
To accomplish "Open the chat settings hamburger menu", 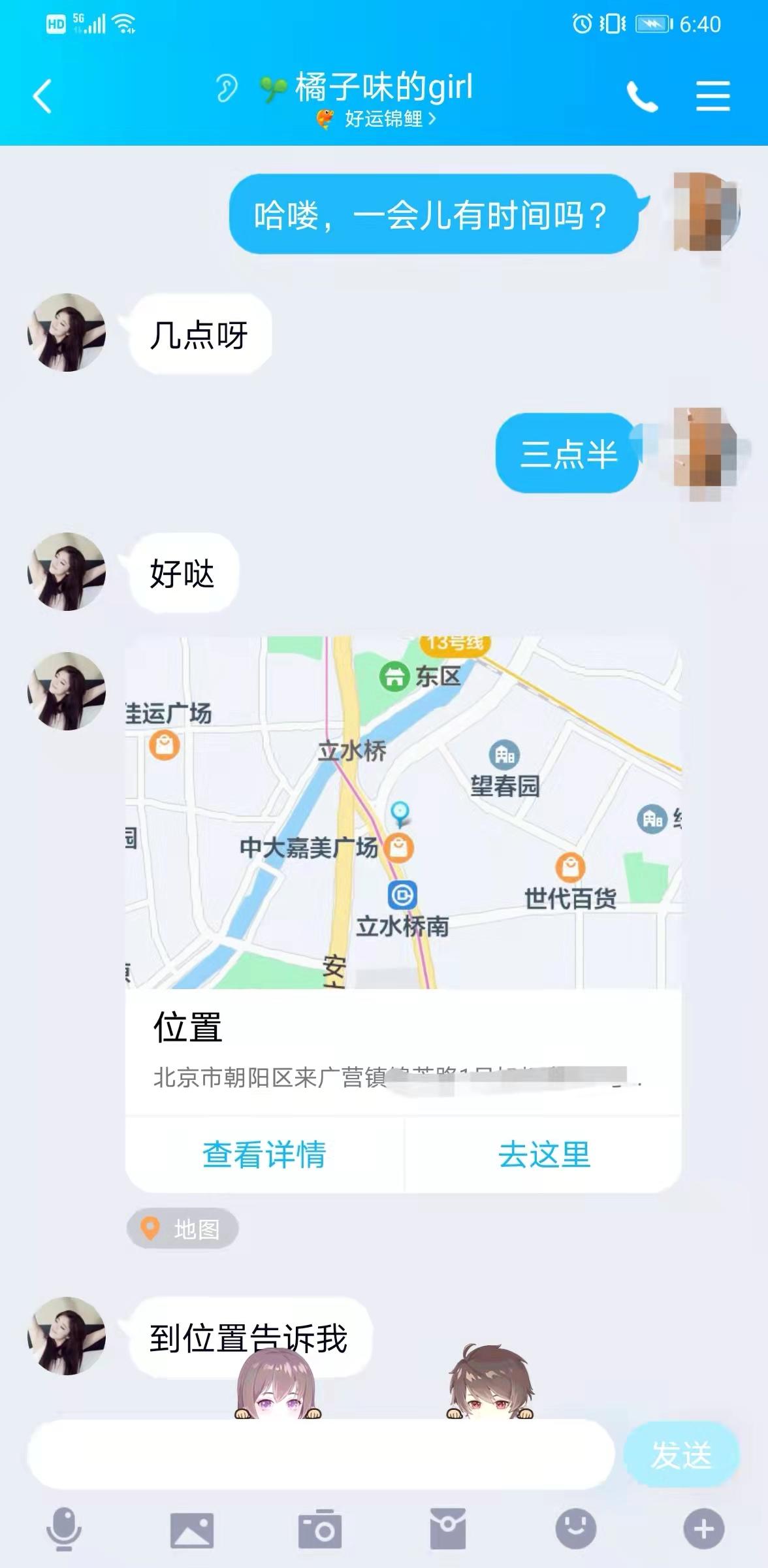I will coord(714,95).
